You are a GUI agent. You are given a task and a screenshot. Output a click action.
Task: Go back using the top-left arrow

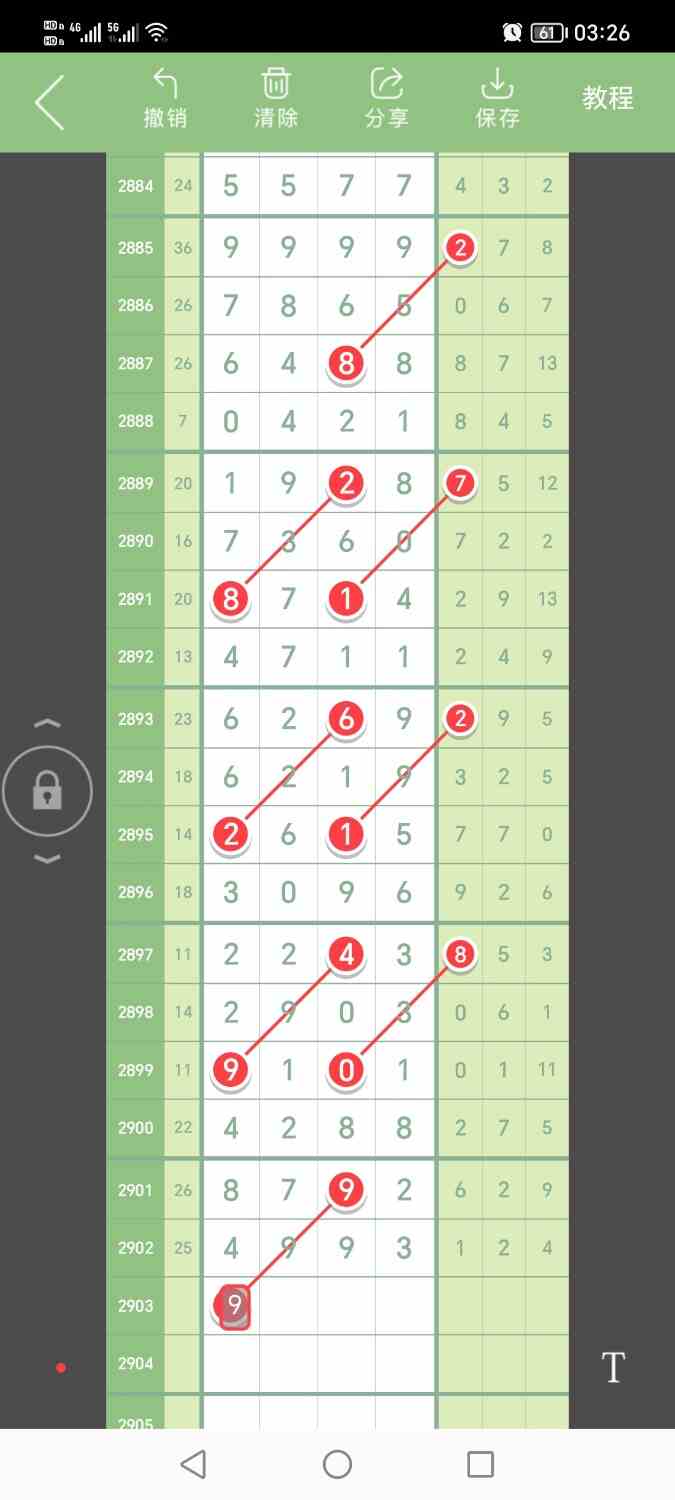coord(50,101)
